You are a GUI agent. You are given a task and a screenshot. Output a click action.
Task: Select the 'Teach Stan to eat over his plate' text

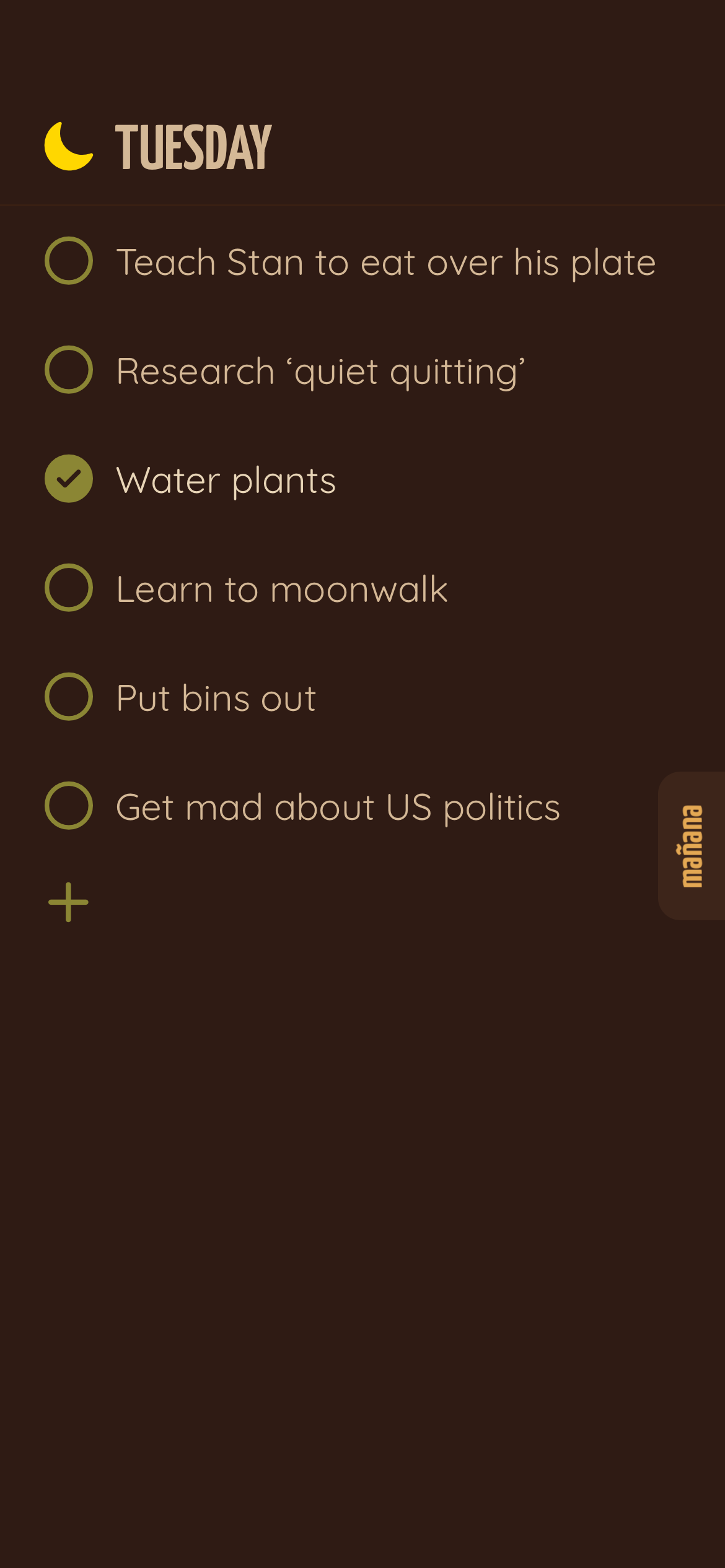point(384,261)
